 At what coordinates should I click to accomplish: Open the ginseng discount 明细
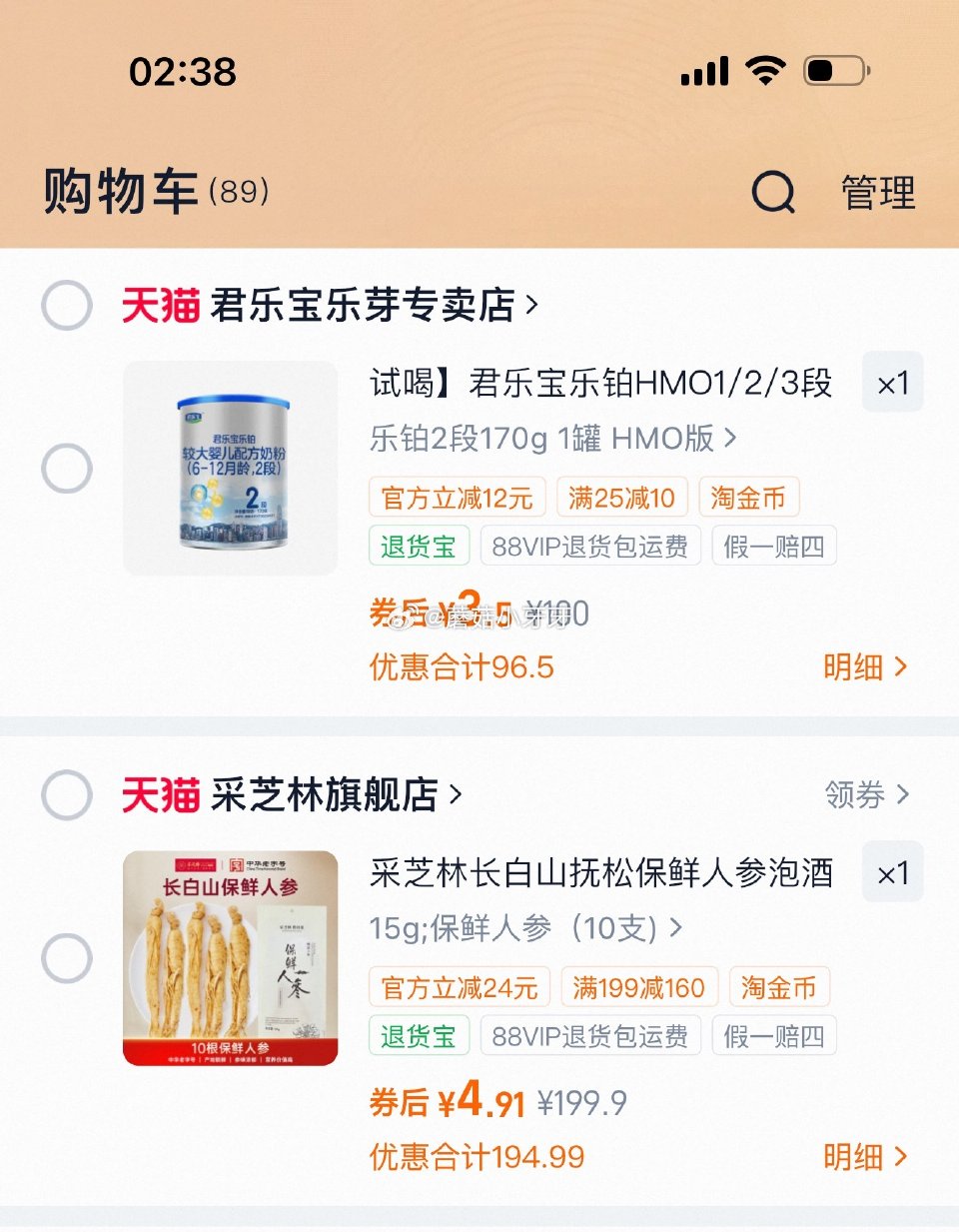tap(865, 1156)
